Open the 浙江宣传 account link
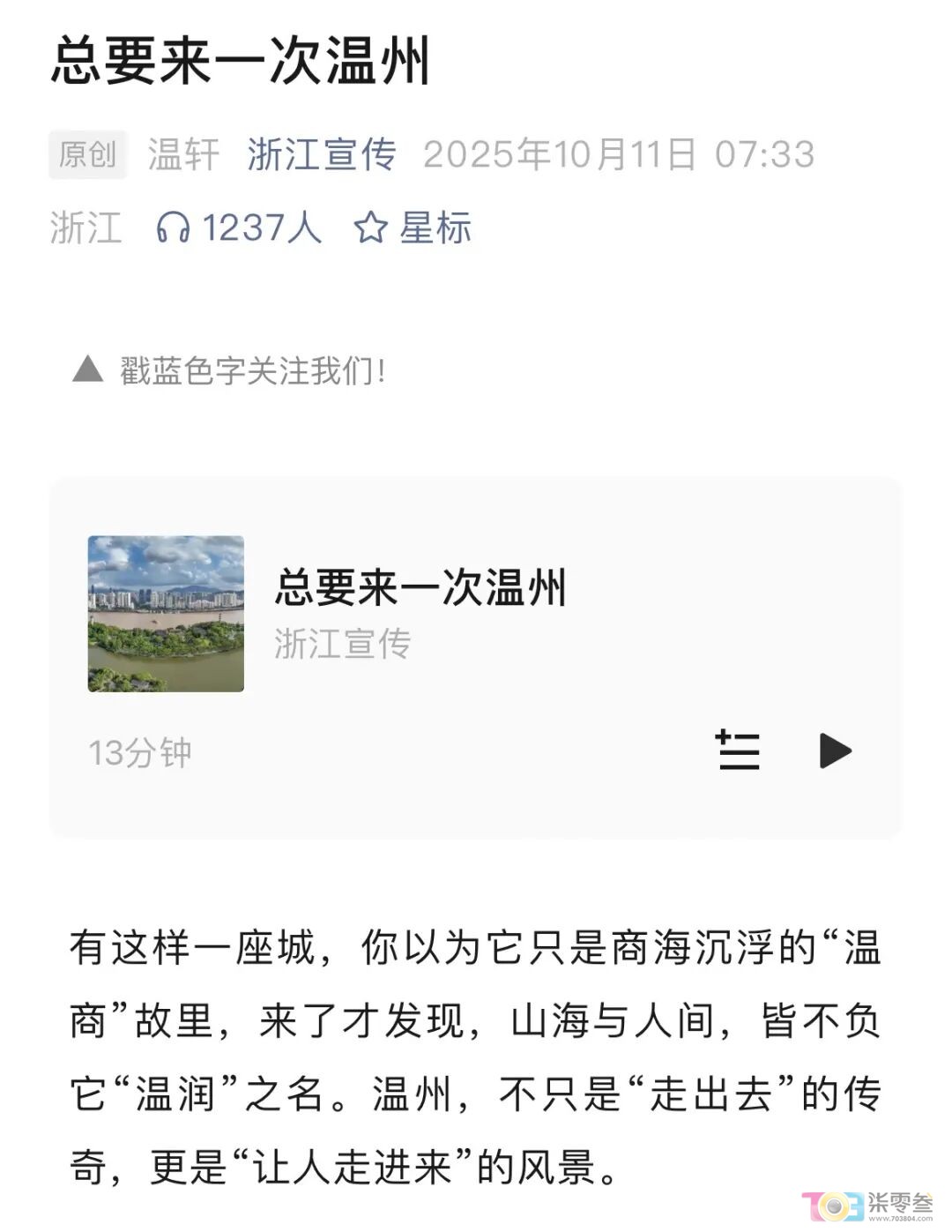 click(322, 154)
